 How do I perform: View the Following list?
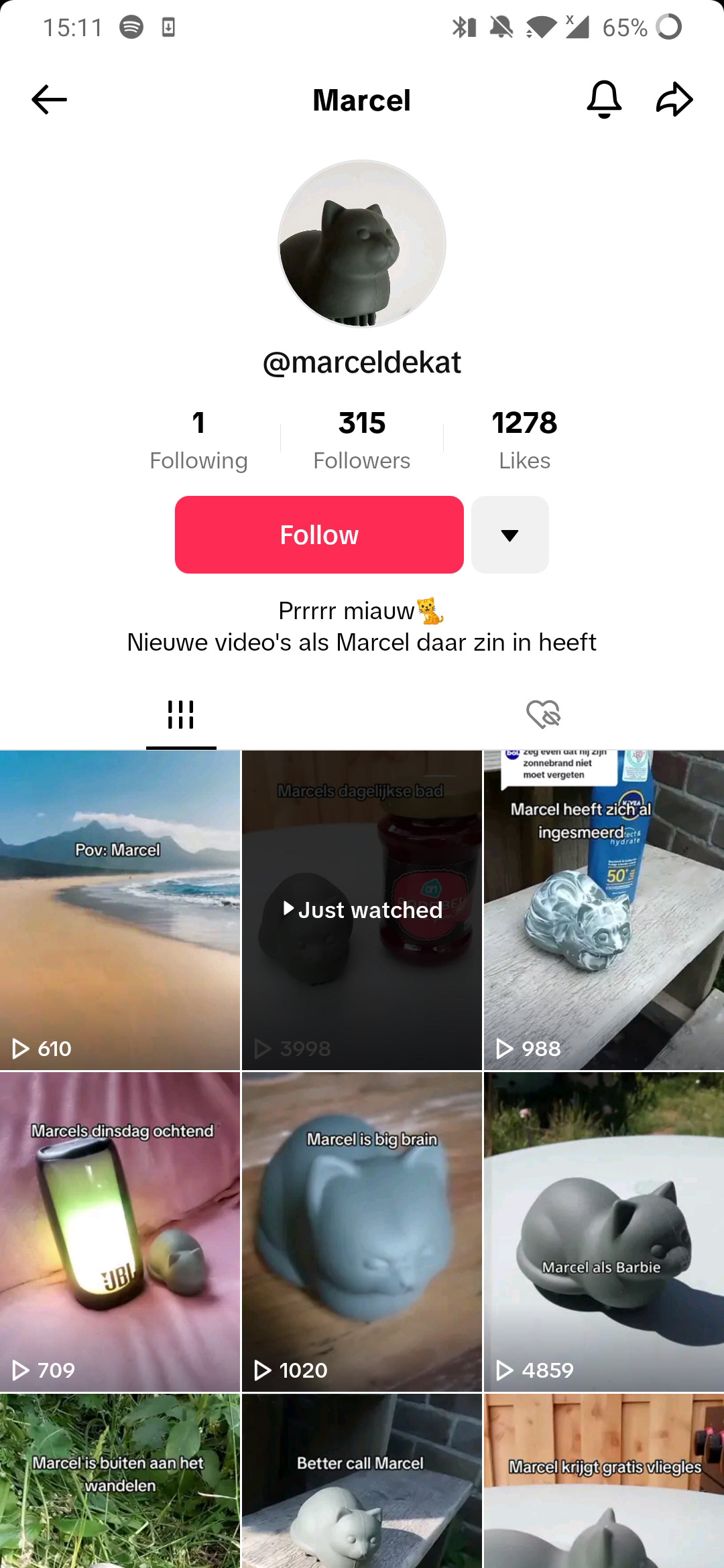click(x=198, y=440)
